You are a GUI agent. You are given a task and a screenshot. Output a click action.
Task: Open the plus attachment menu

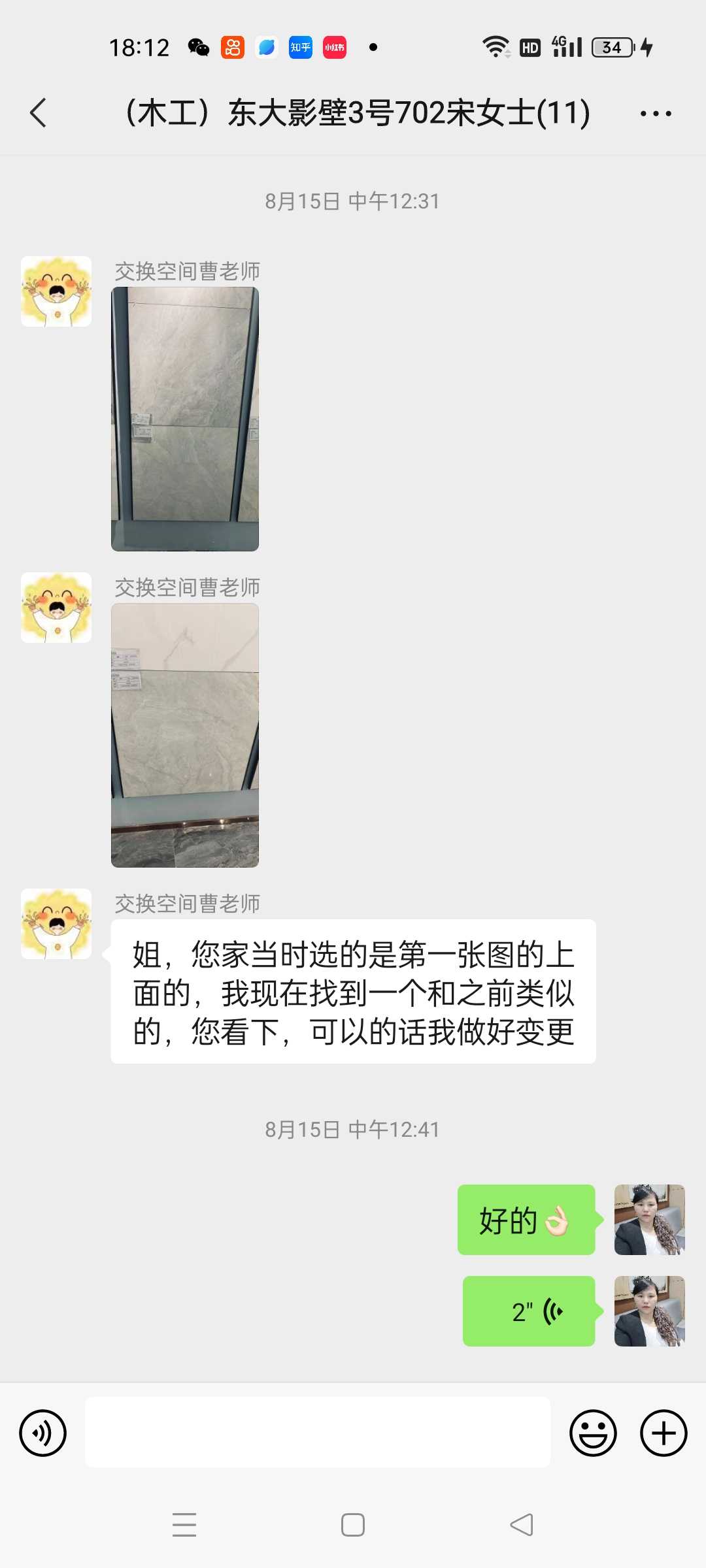click(664, 1433)
